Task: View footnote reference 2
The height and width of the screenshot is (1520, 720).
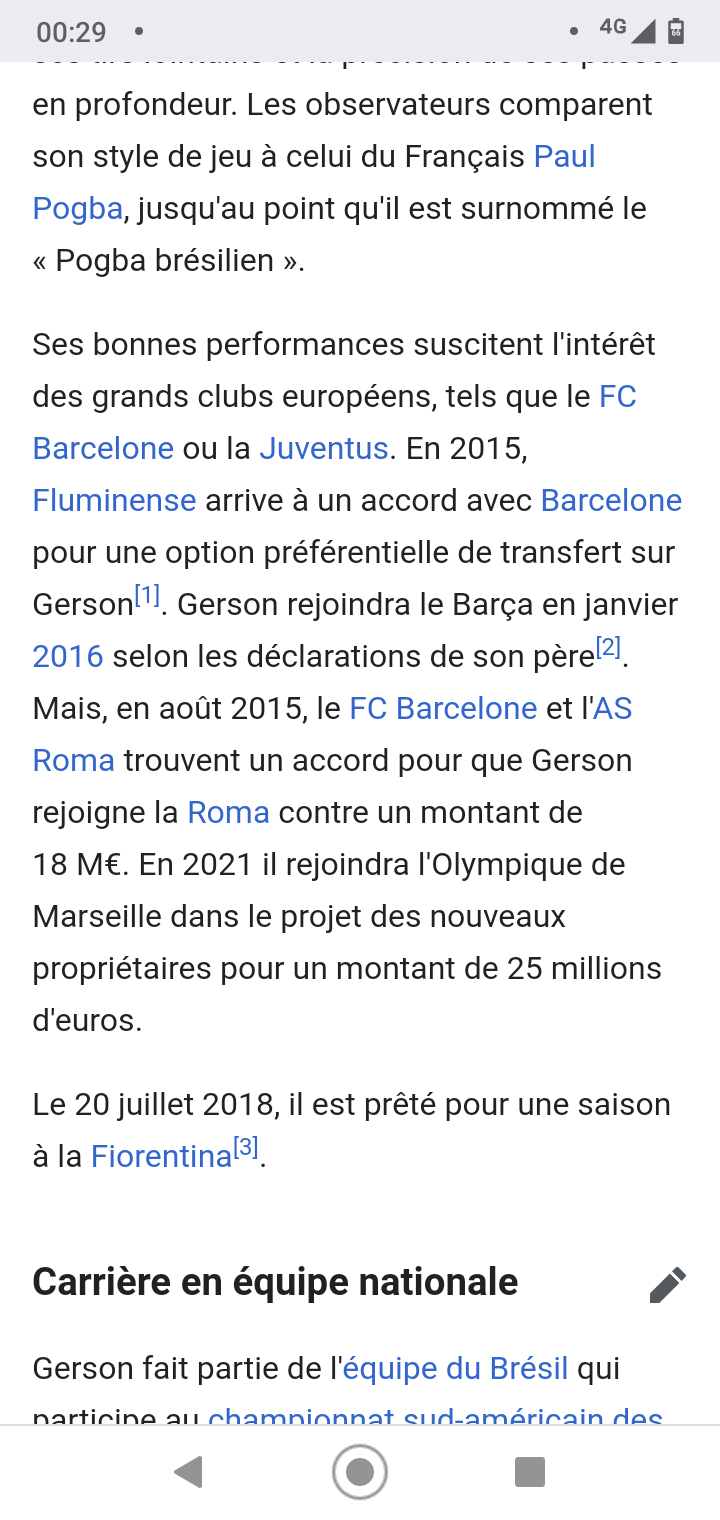Action: 608,649
